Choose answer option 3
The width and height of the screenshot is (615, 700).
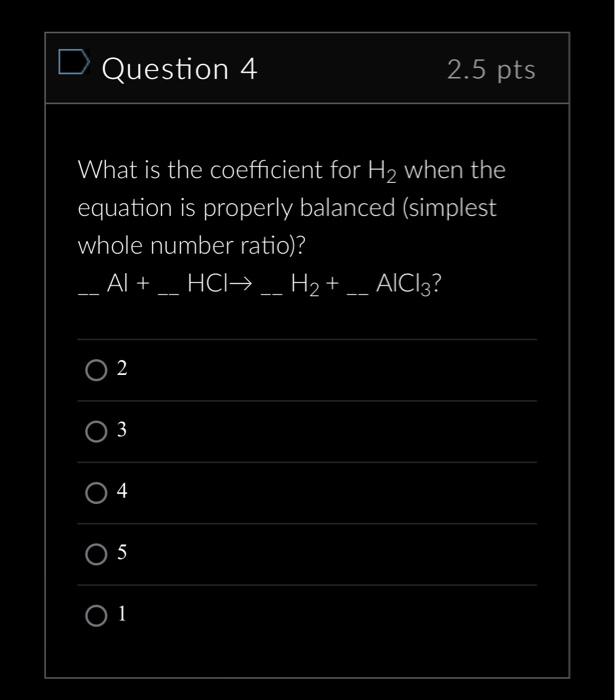click(x=96, y=432)
